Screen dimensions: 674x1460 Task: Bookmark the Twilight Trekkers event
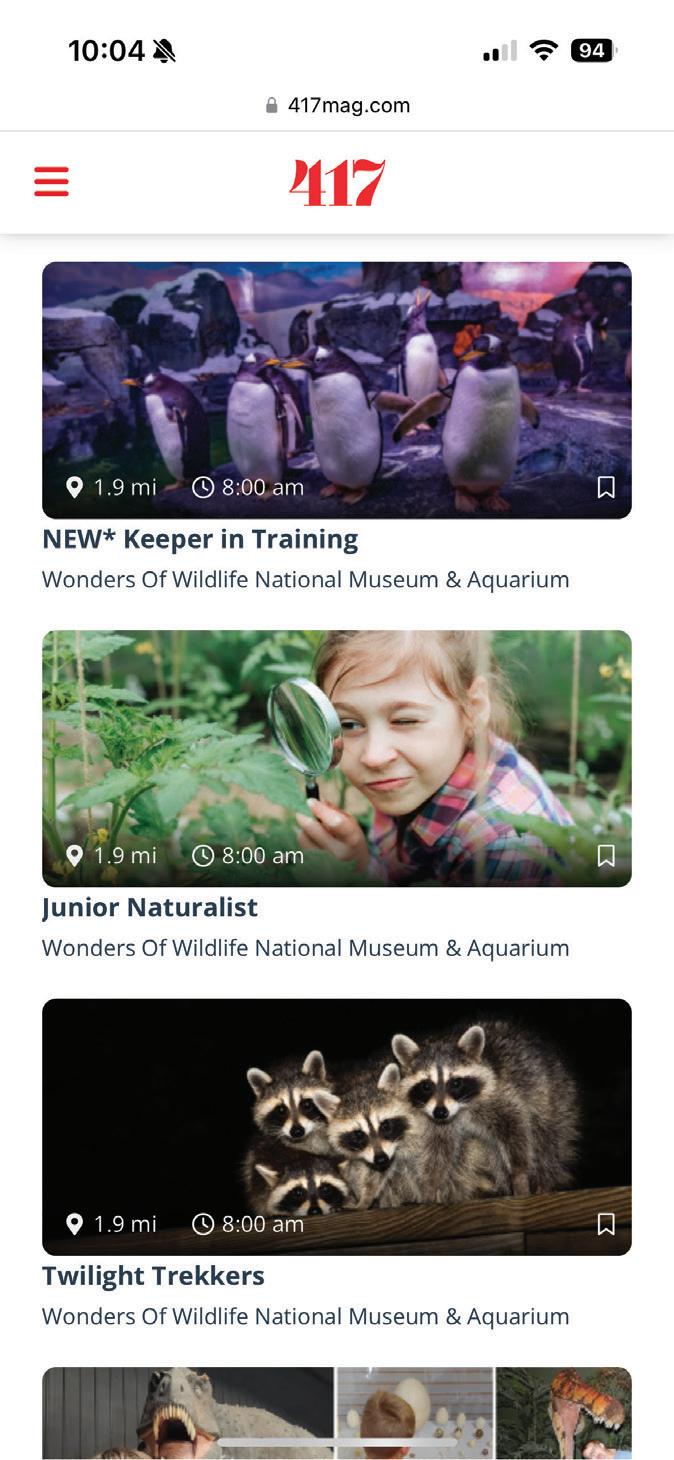click(x=606, y=1224)
